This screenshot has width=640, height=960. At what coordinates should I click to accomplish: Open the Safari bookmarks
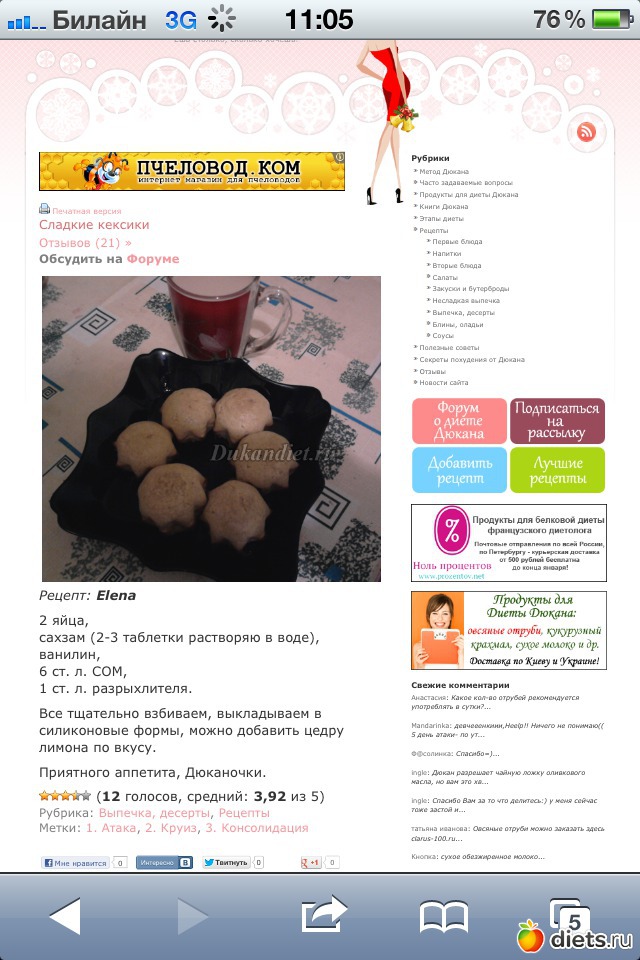(444, 916)
